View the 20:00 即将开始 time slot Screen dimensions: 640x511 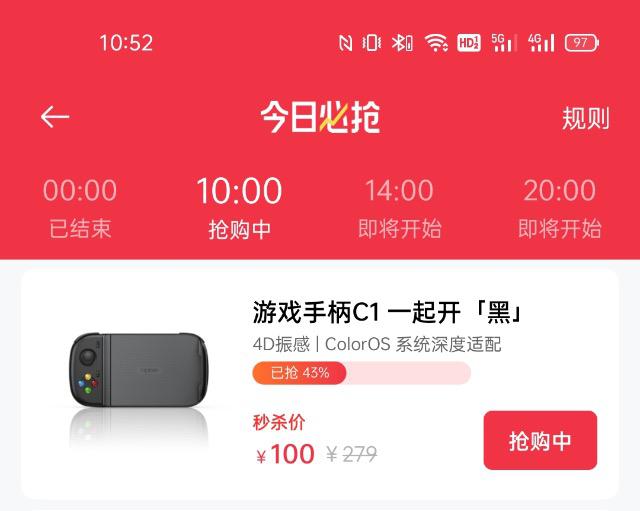point(559,207)
